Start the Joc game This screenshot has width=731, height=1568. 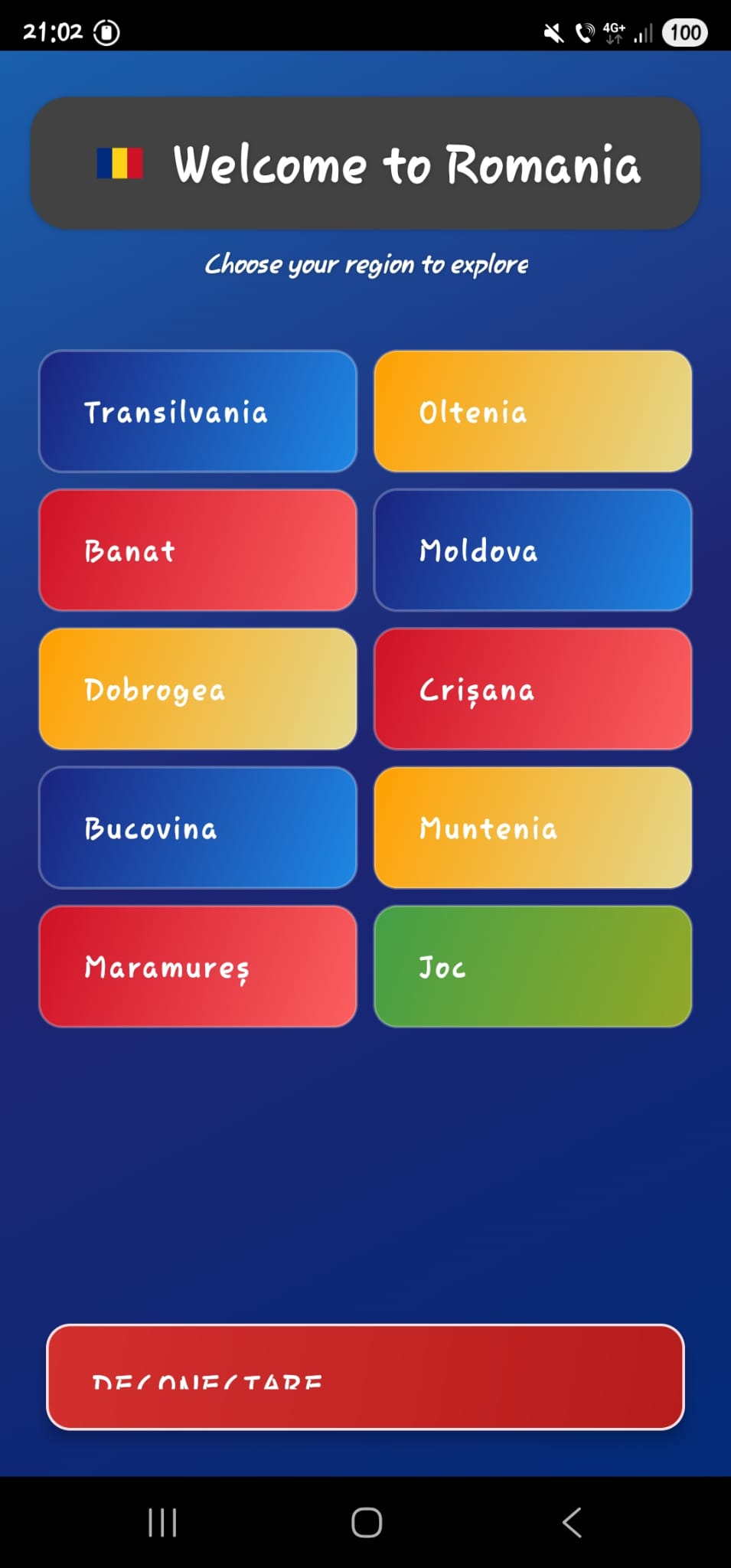533,966
